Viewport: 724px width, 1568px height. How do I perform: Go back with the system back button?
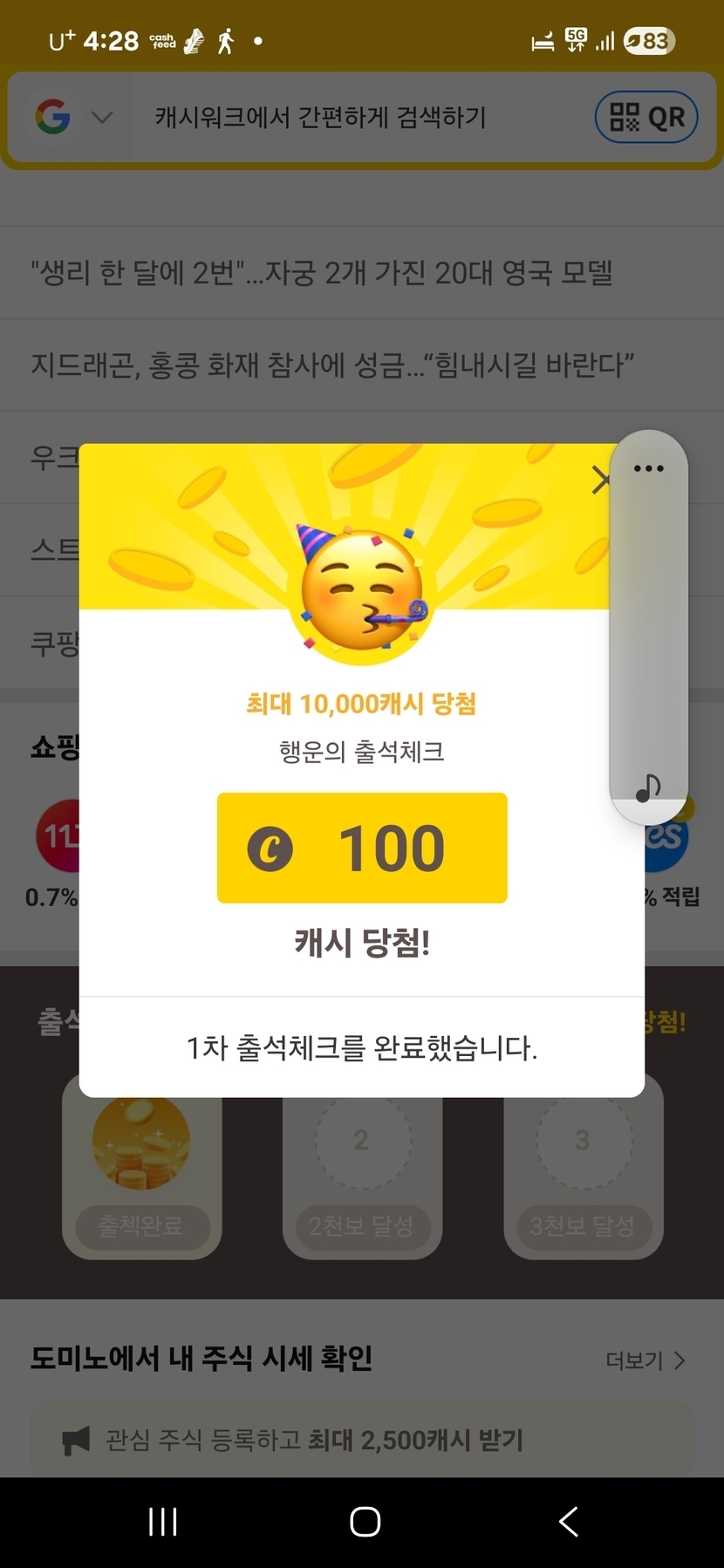[568, 1522]
